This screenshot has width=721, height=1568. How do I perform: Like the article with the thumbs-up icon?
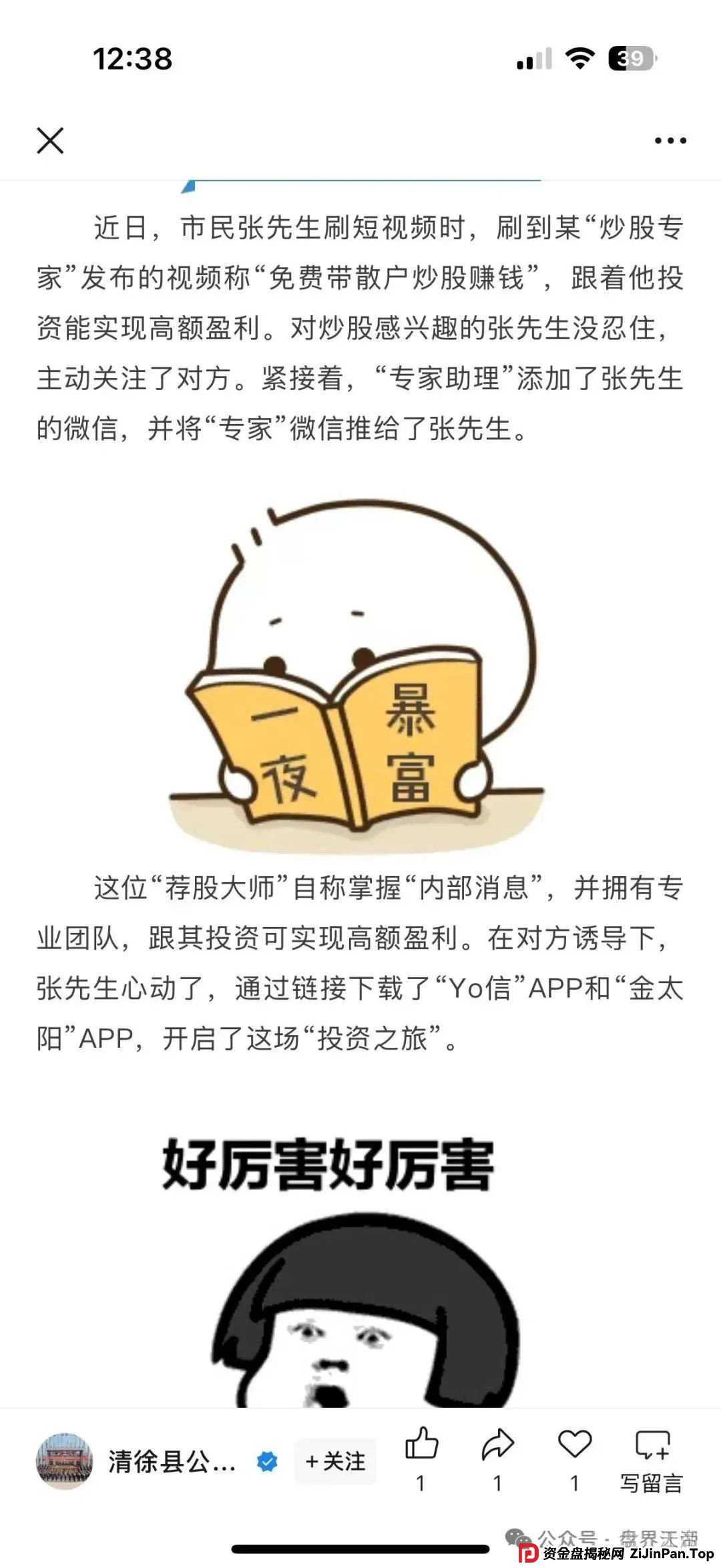point(421,1446)
